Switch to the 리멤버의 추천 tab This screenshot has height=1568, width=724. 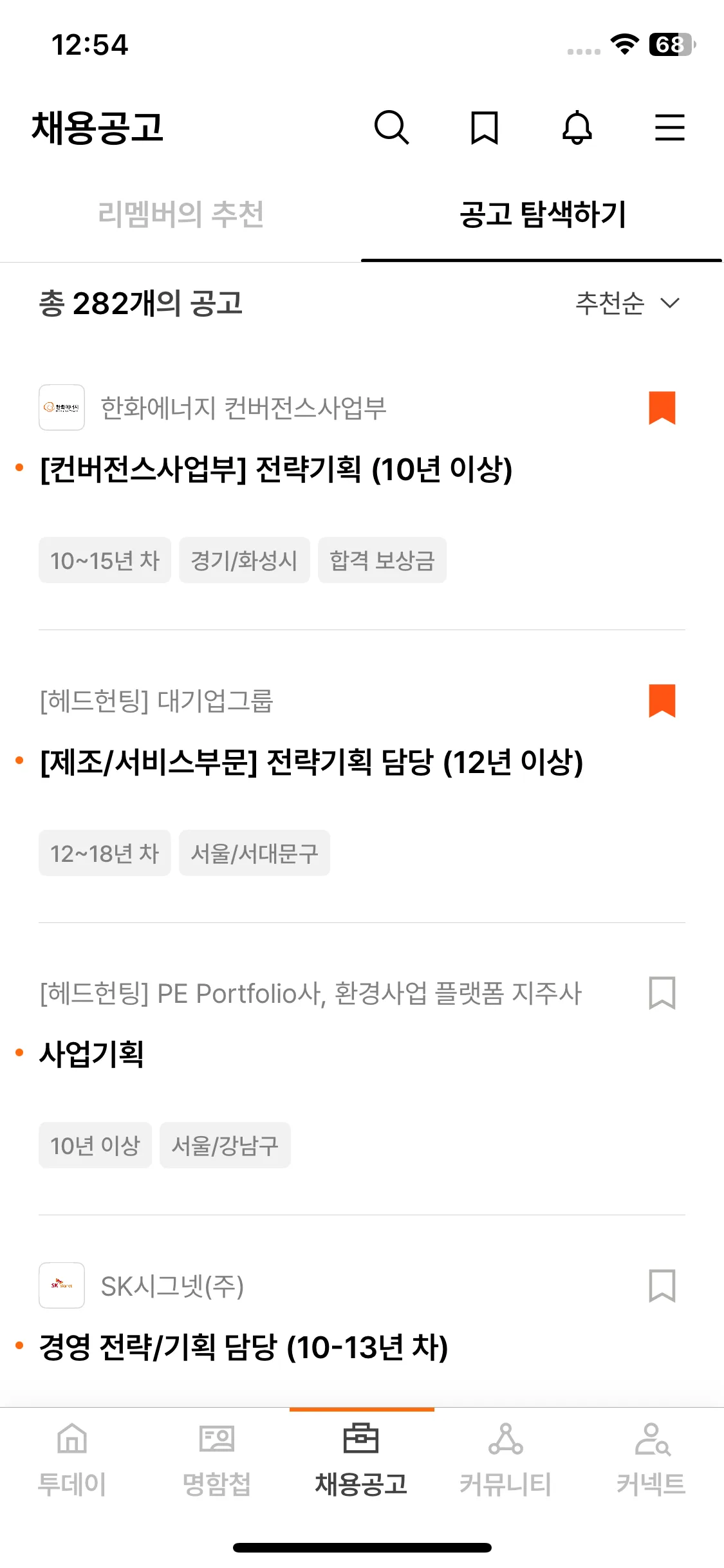pos(181,214)
